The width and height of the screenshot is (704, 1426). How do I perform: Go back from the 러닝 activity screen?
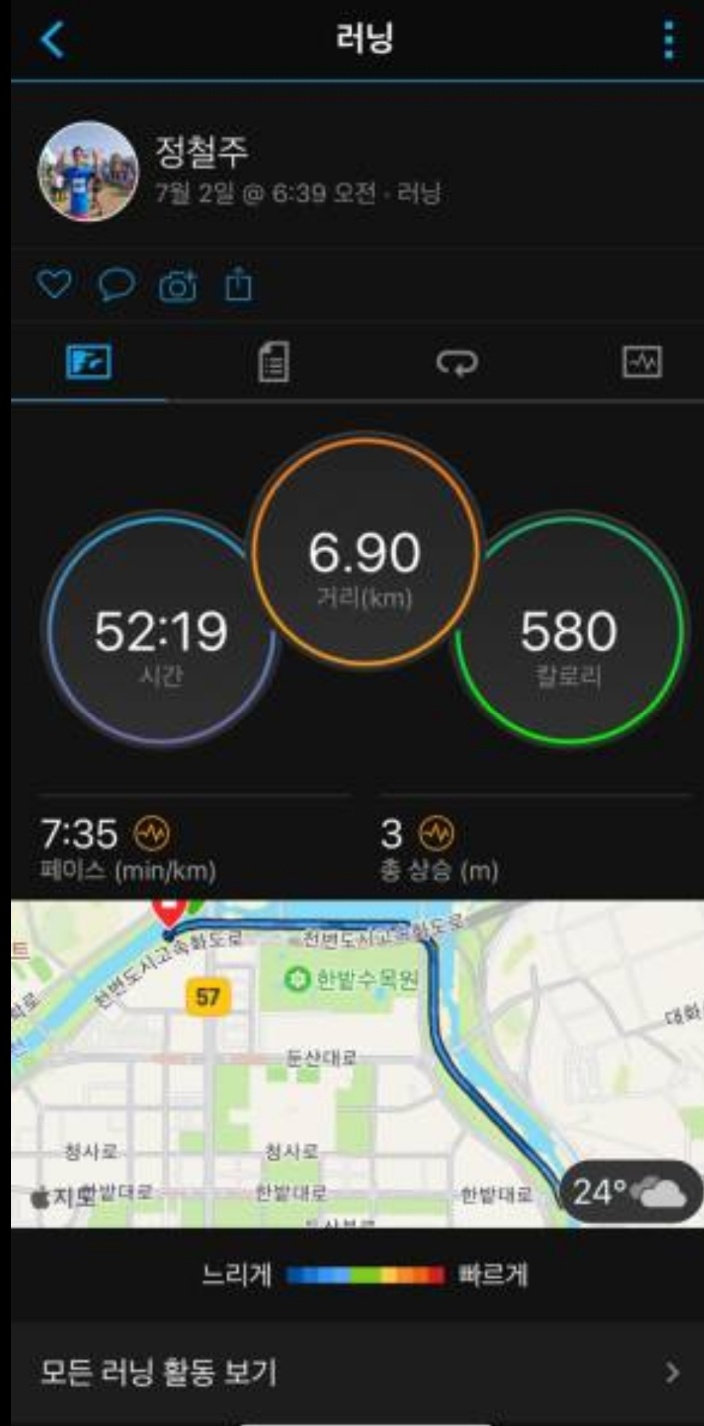coord(52,40)
